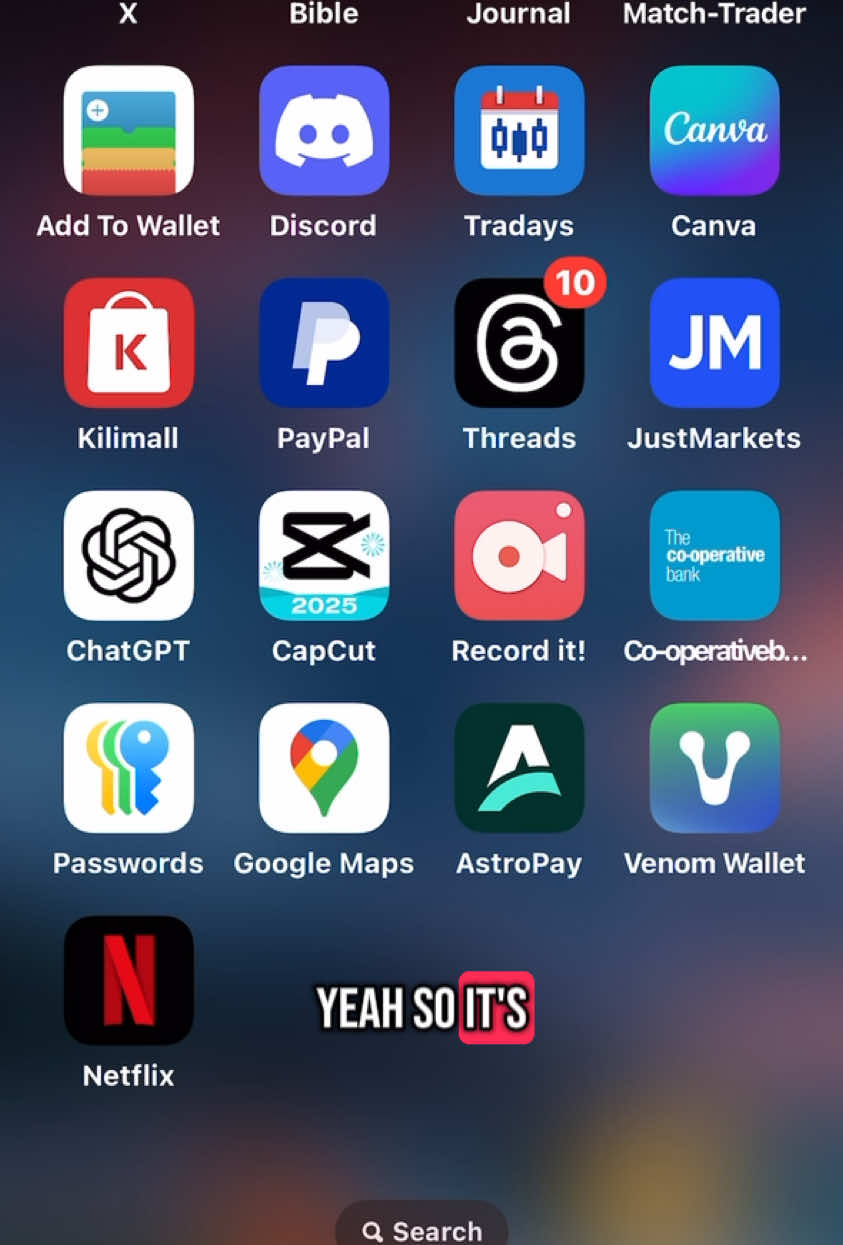The height and width of the screenshot is (1245, 843).
Task: Launch Discord
Action: (x=323, y=131)
